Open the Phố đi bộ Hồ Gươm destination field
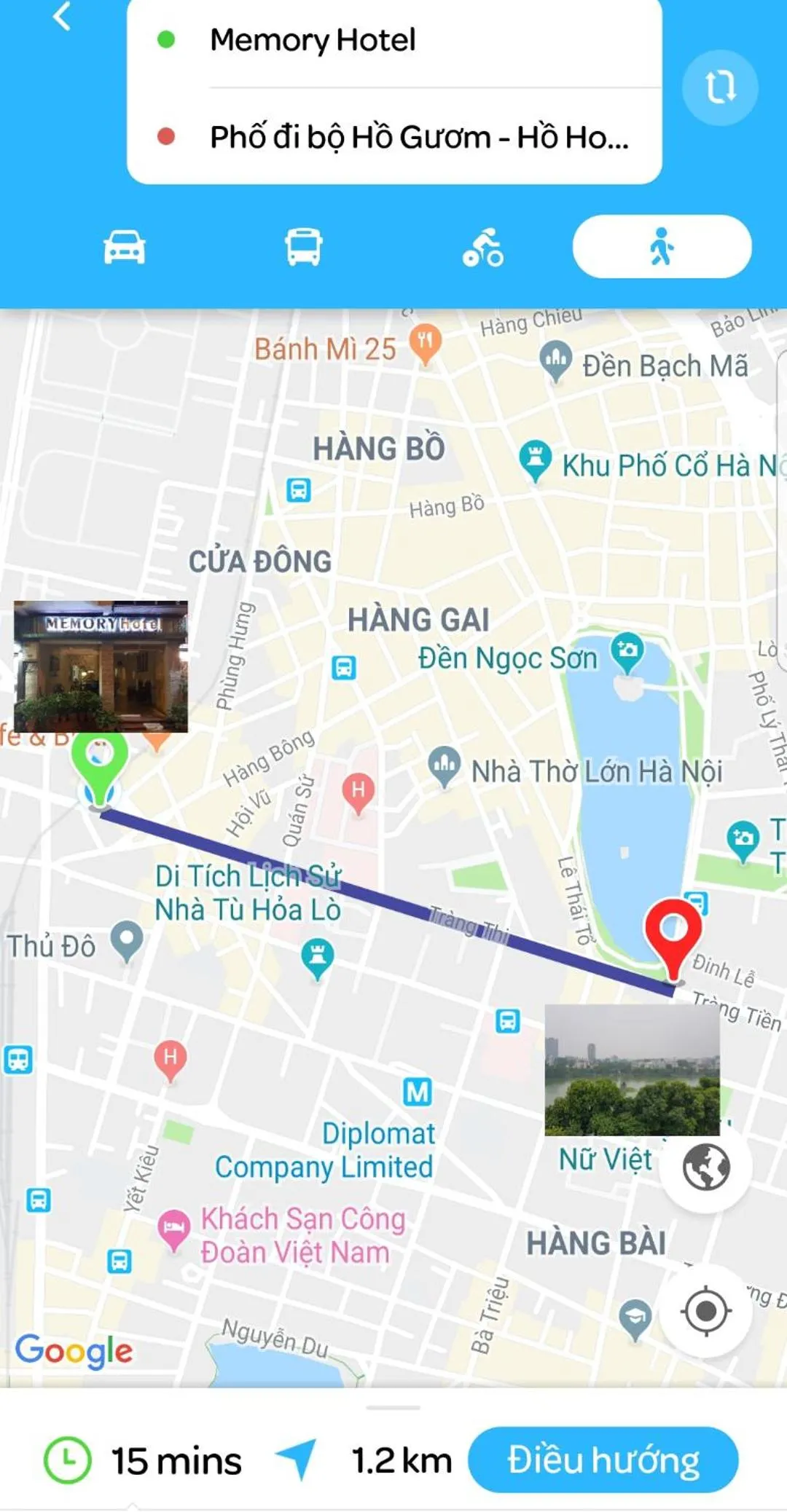 pyautogui.click(x=419, y=135)
